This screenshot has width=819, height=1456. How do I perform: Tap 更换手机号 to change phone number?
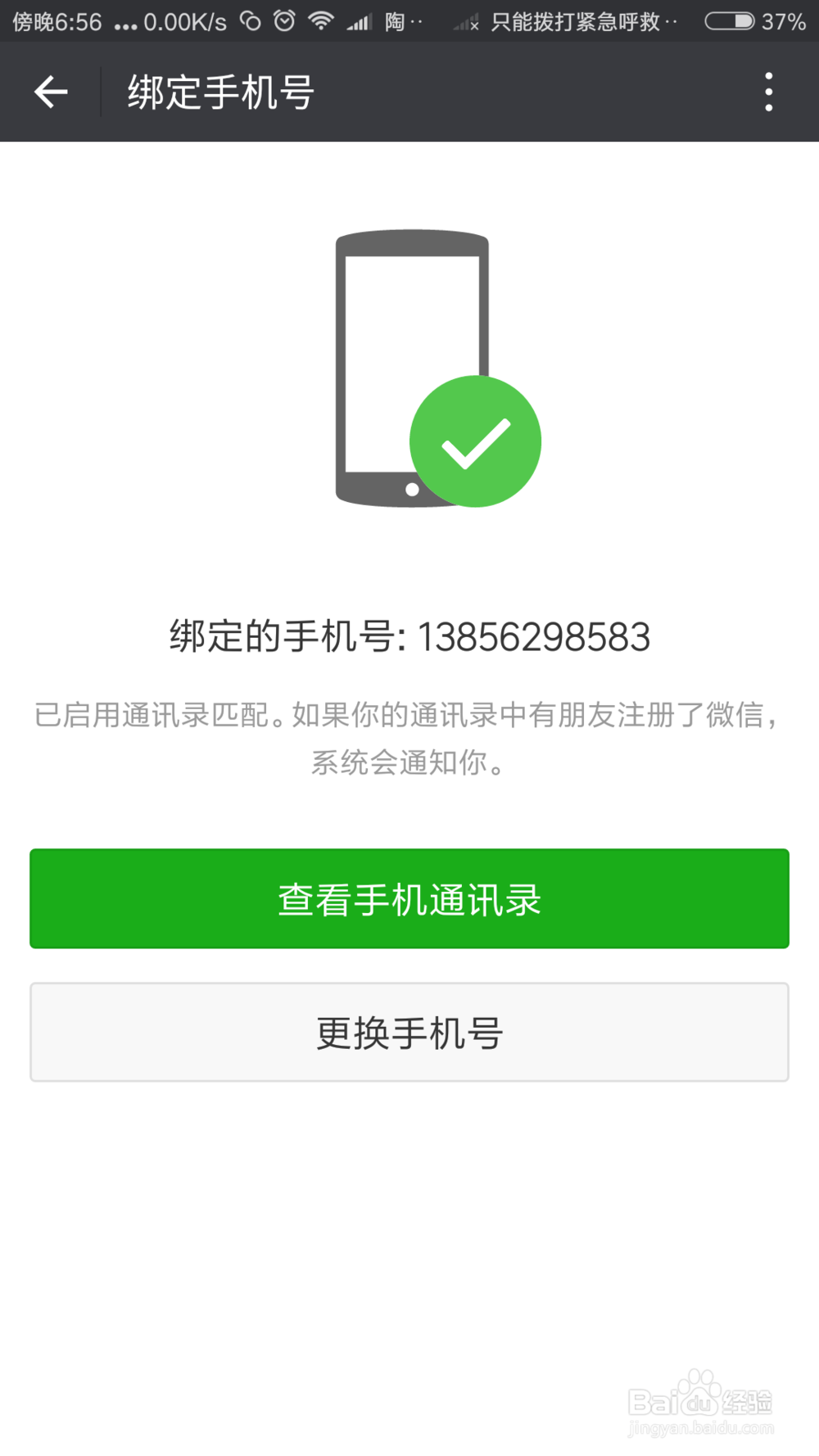(x=409, y=1032)
